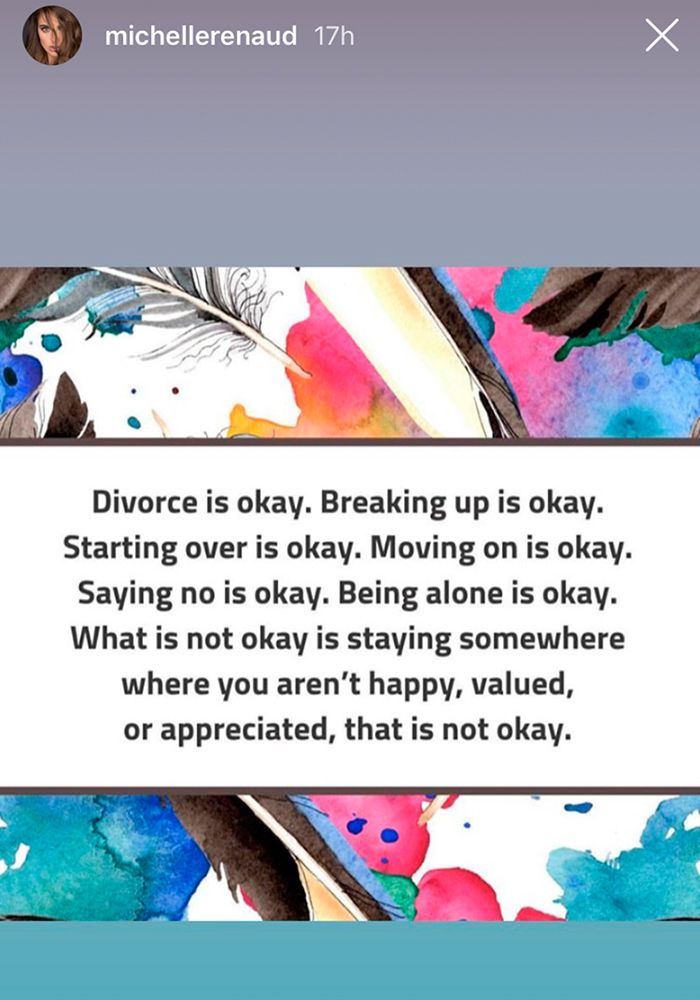The width and height of the screenshot is (700, 1000).
Task: Tap the michellerenaud username
Action: tap(200, 36)
